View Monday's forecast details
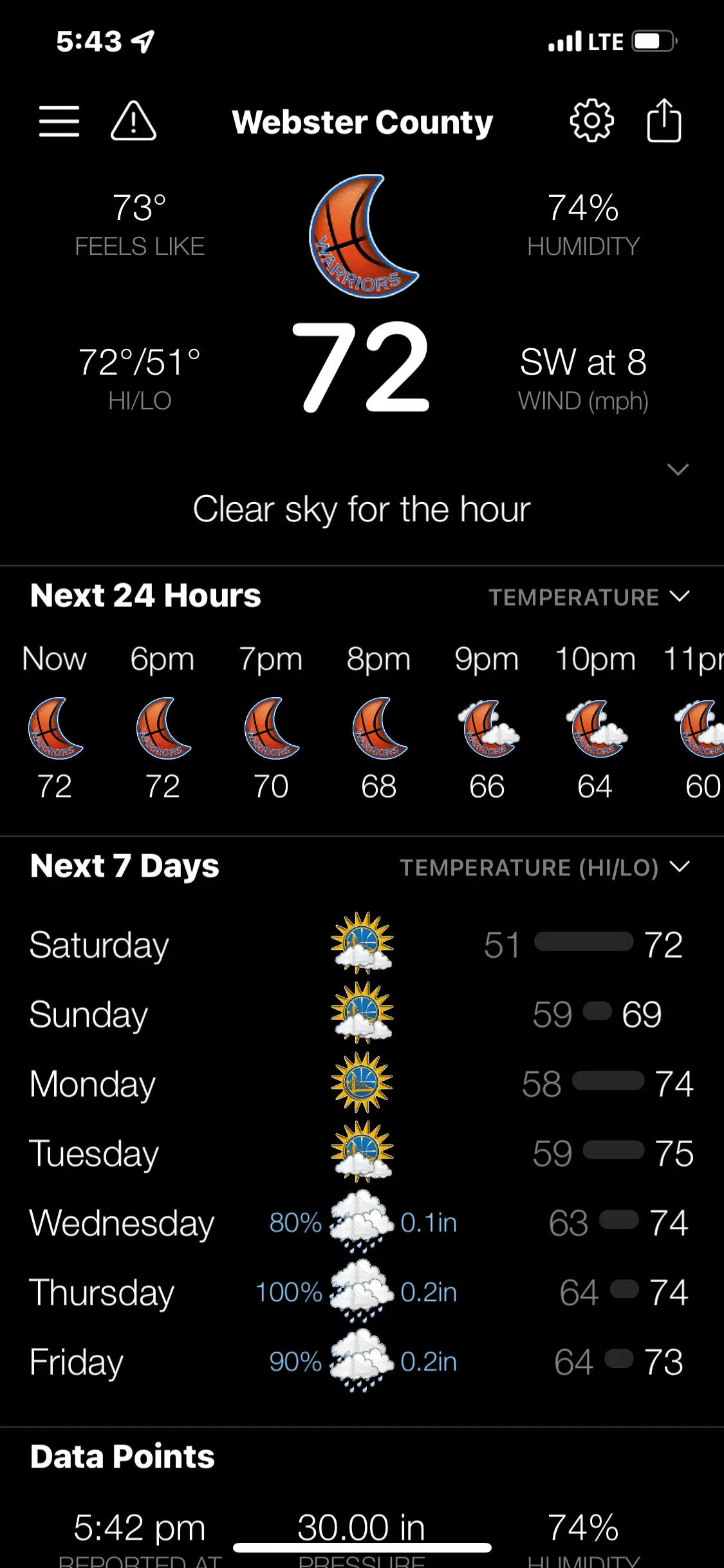Viewport: 724px width, 1568px height. (362, 1084)
